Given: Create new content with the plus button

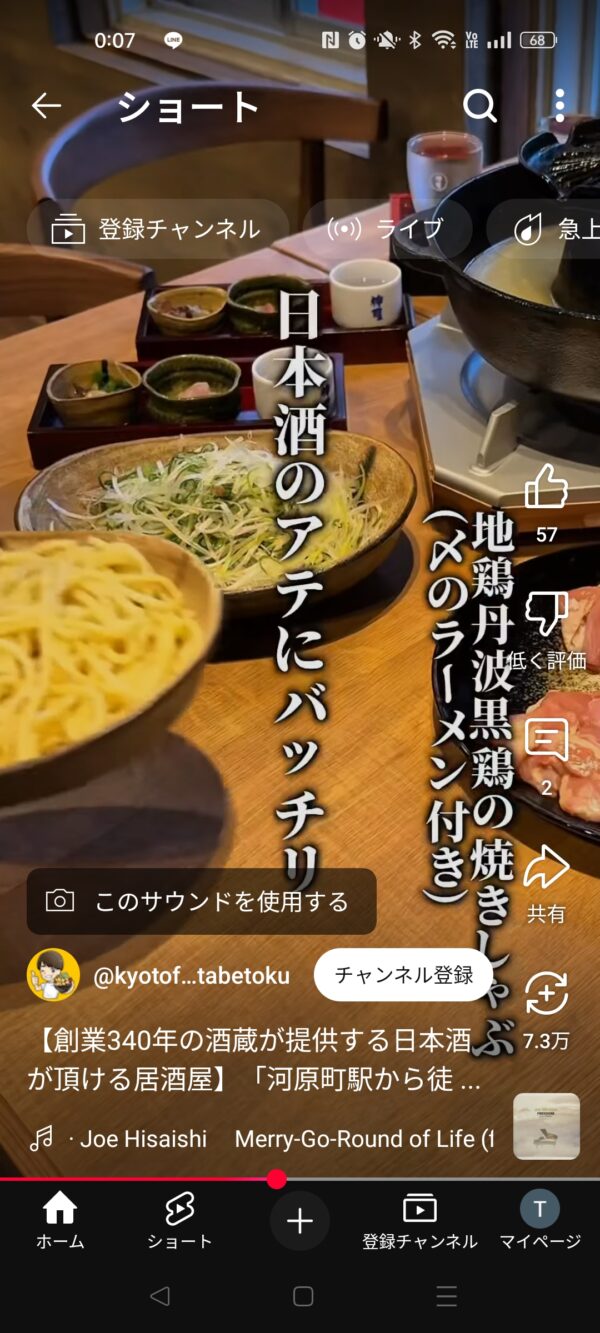Looking at the screenshot, I should (300, 1221).
